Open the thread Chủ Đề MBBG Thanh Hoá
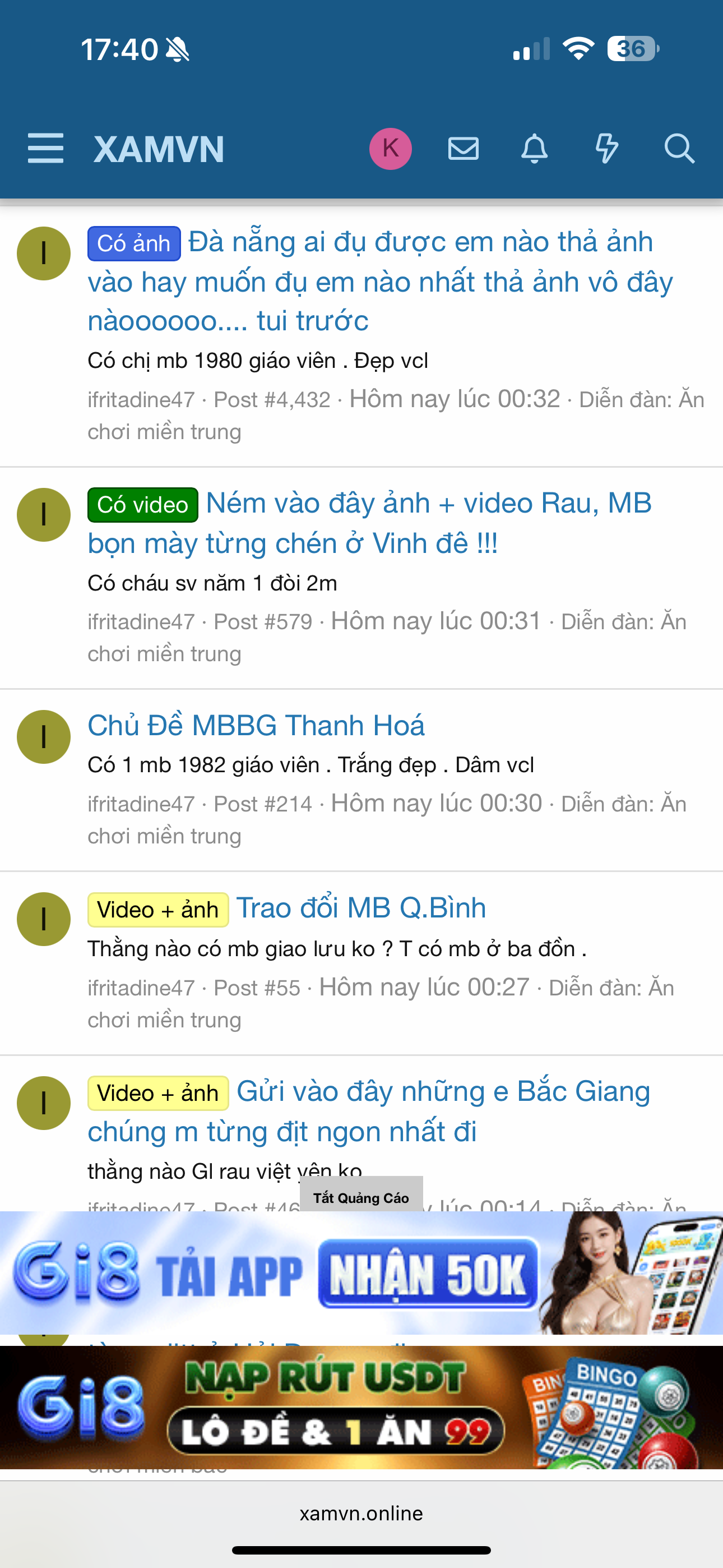Viewport: 723px width, 1568px height. 256,726
